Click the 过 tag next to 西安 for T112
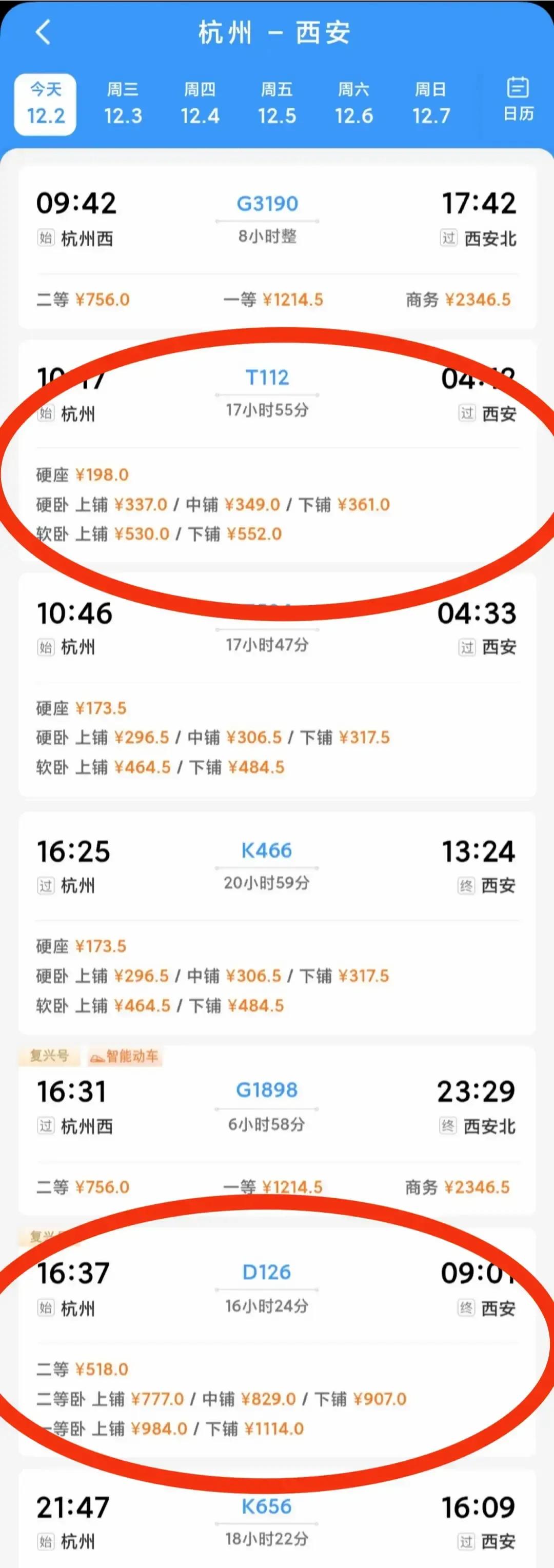The width and height of the screenshot is (554, 1568). (467, 414)
